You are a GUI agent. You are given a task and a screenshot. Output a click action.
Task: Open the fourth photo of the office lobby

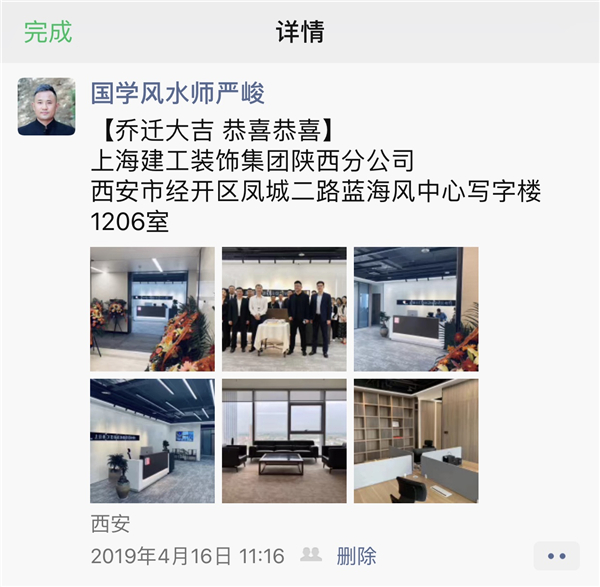pyautogui.click(x=152, y=440)
